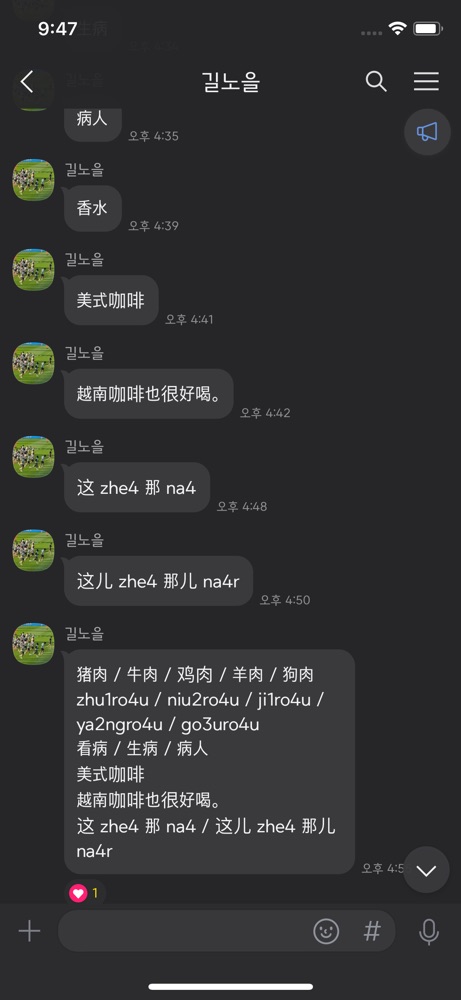Open sender profile picture beside 香水 message
The height and width of the screenshot is (1000, 461).
pyautogui.click(x=33, y=180)
